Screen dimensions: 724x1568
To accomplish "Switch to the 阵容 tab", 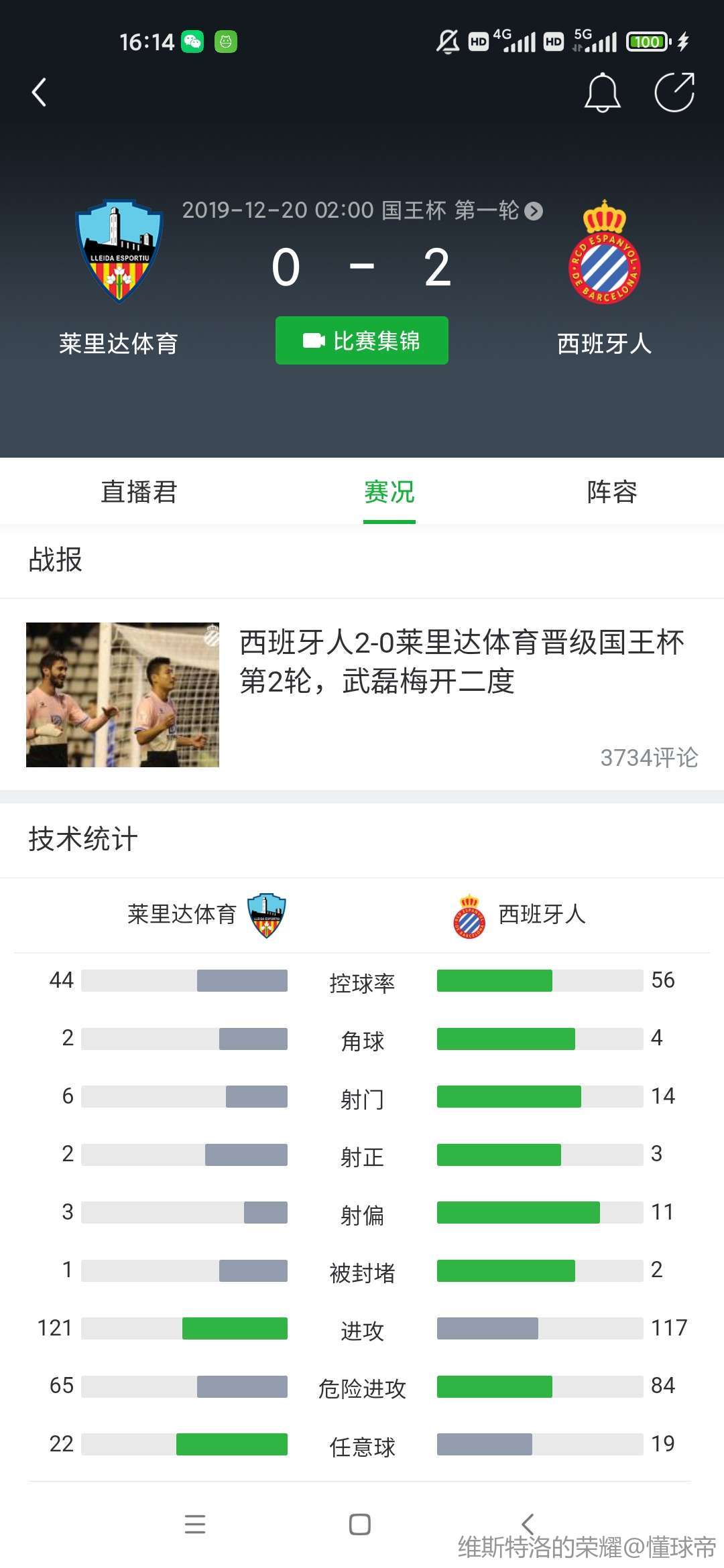I will [611, 492].
